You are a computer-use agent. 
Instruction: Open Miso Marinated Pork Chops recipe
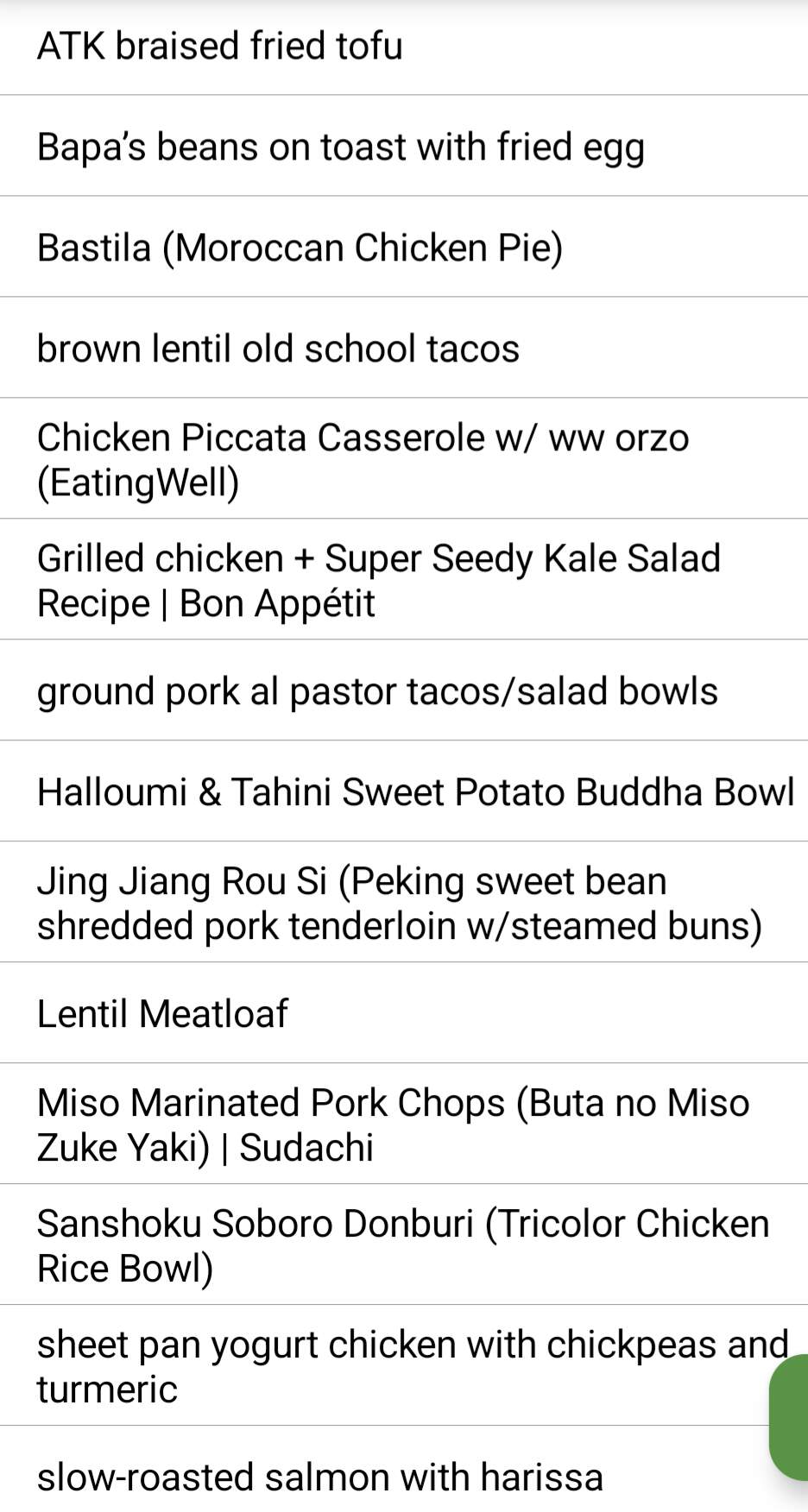pos(393,1125)
